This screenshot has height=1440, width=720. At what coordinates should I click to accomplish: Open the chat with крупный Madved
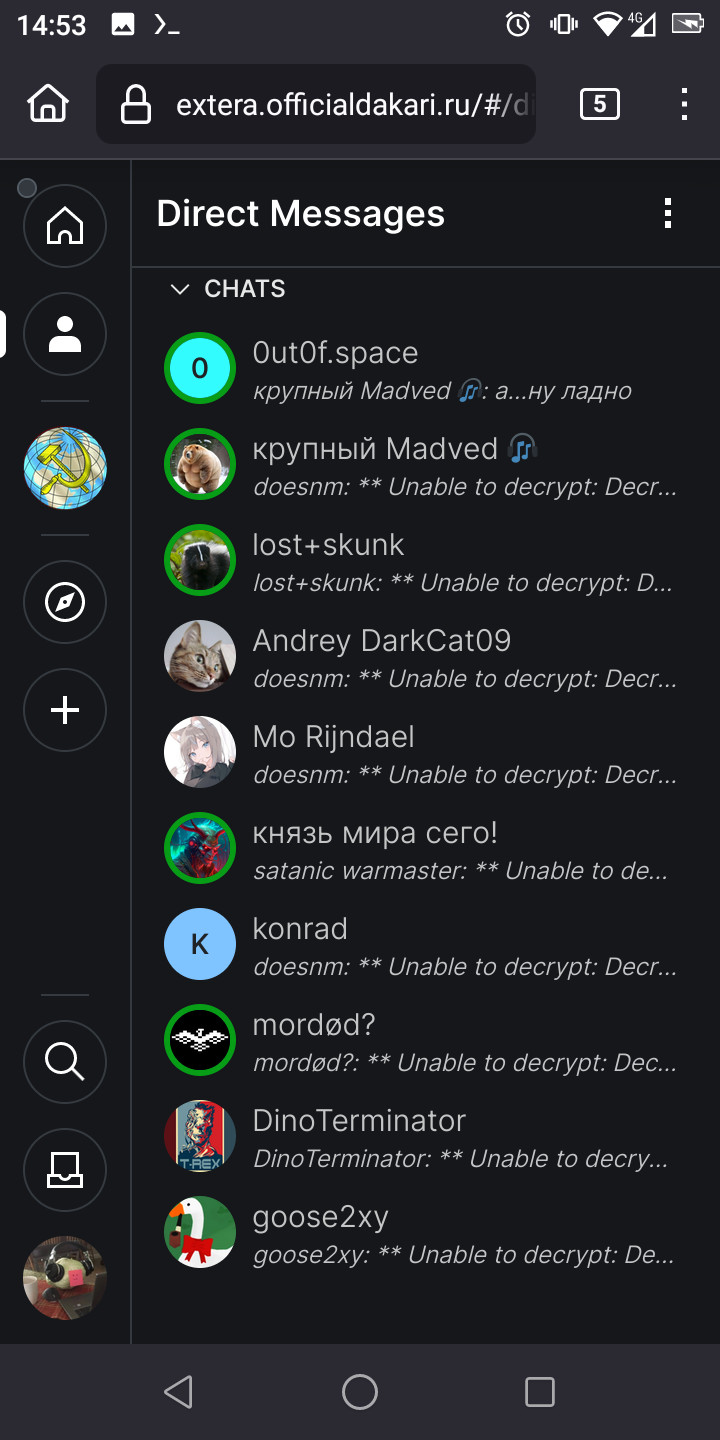click(425, 464)
